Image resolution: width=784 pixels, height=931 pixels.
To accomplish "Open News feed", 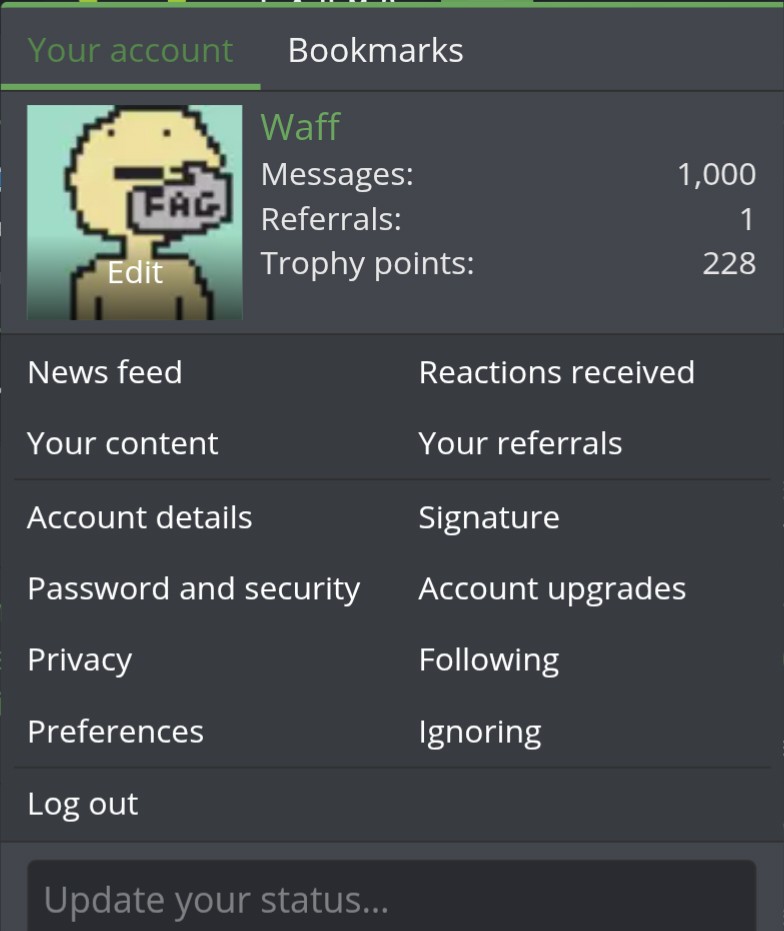I will [x=105, y=372].
